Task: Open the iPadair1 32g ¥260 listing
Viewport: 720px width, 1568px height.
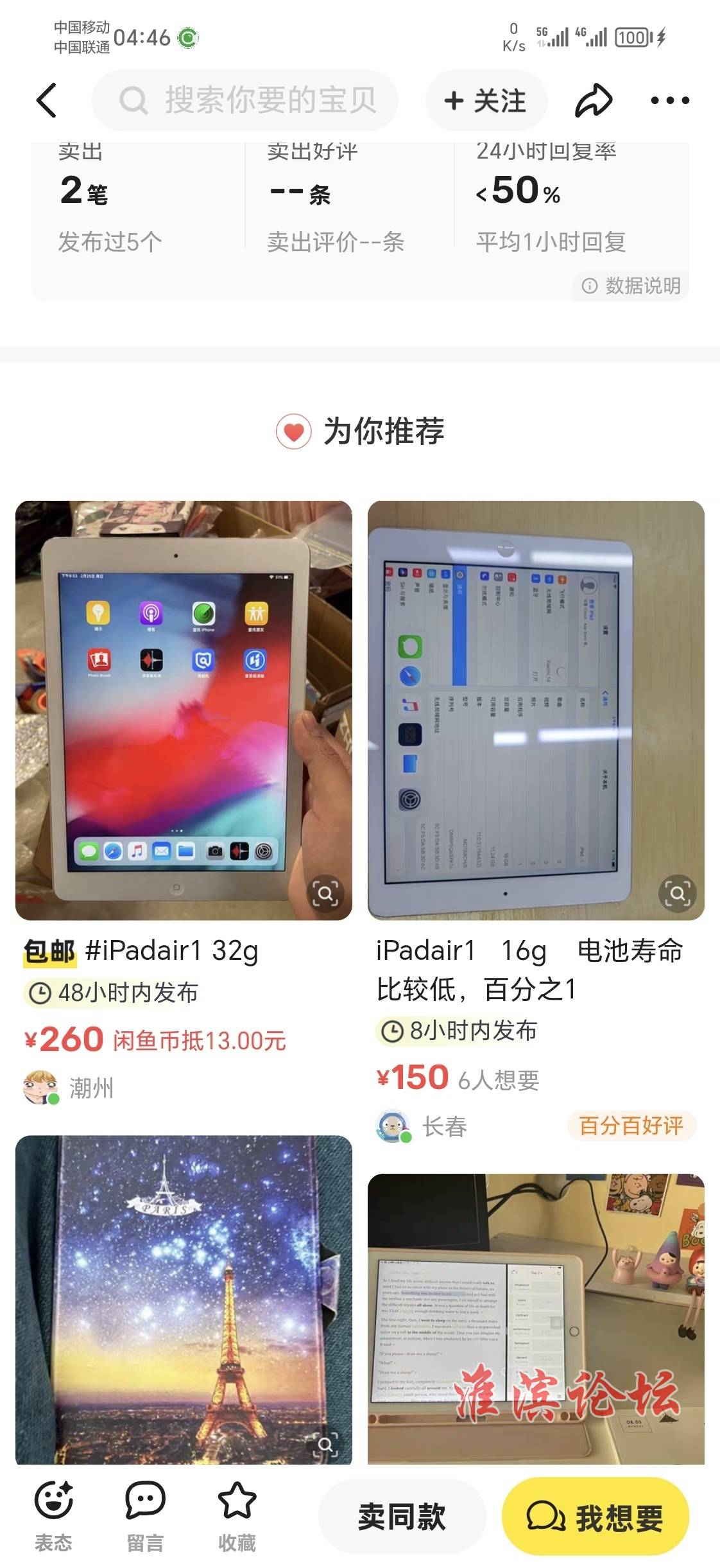Action: [x=183, y=710]
